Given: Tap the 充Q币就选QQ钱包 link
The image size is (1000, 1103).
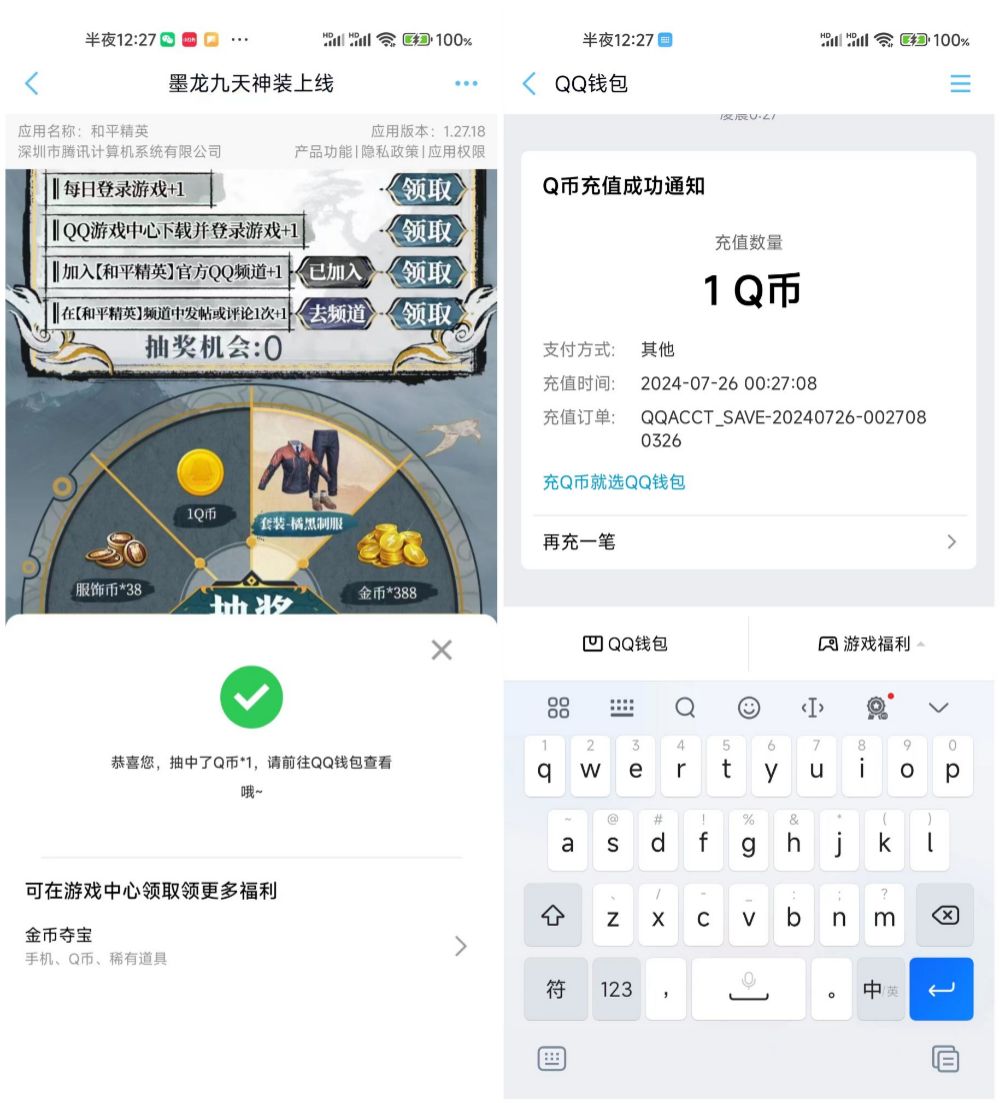Looking at the screenshot, I should point(613,482).
